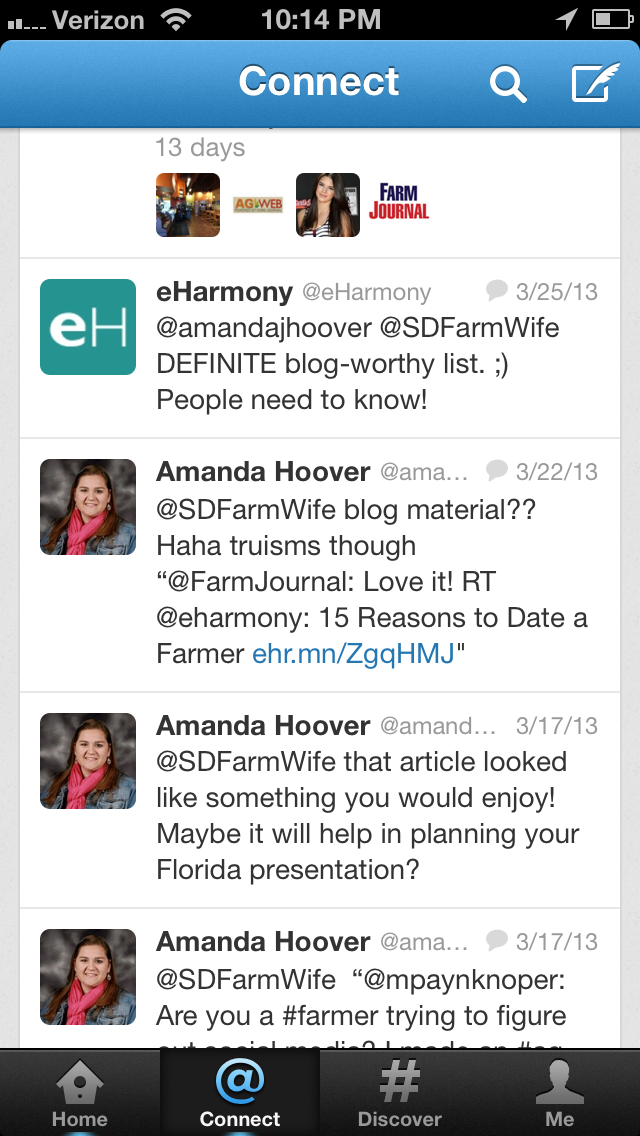Switch to the Home tab

(x=79, y=1093)
